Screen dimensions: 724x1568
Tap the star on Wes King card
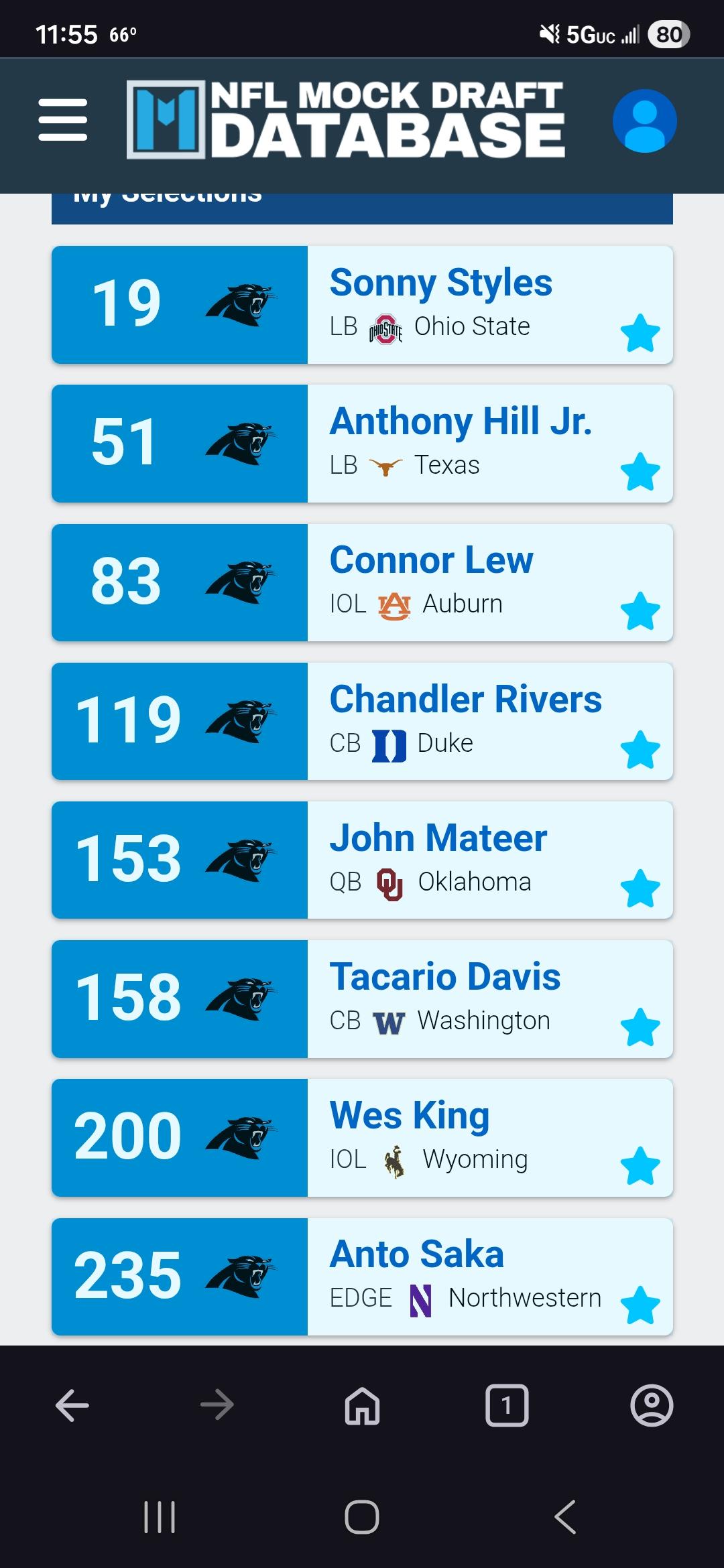pyautogui.click(x=640, y=1166)
